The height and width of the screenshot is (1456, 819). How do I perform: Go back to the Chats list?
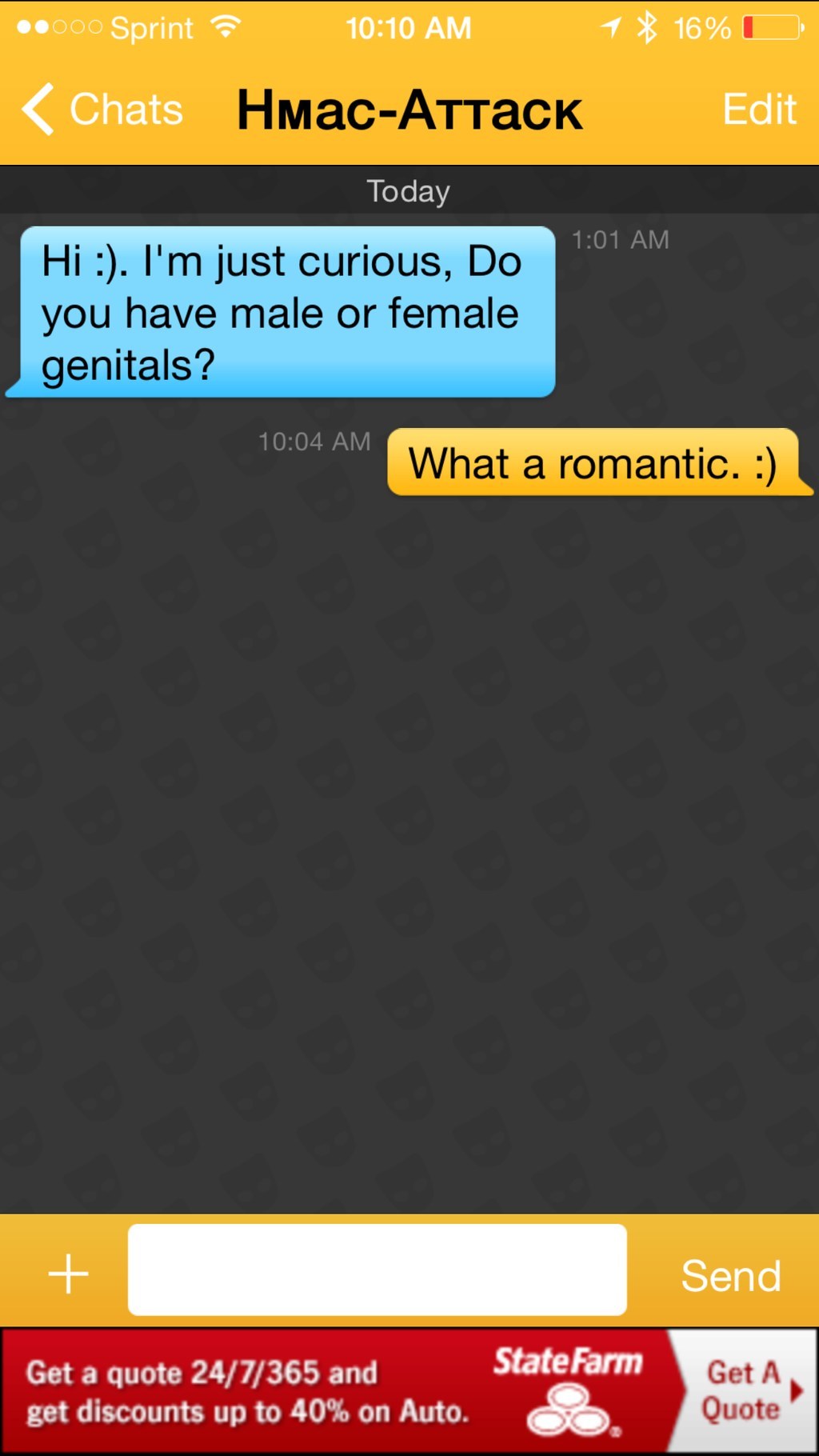(102, 110)
